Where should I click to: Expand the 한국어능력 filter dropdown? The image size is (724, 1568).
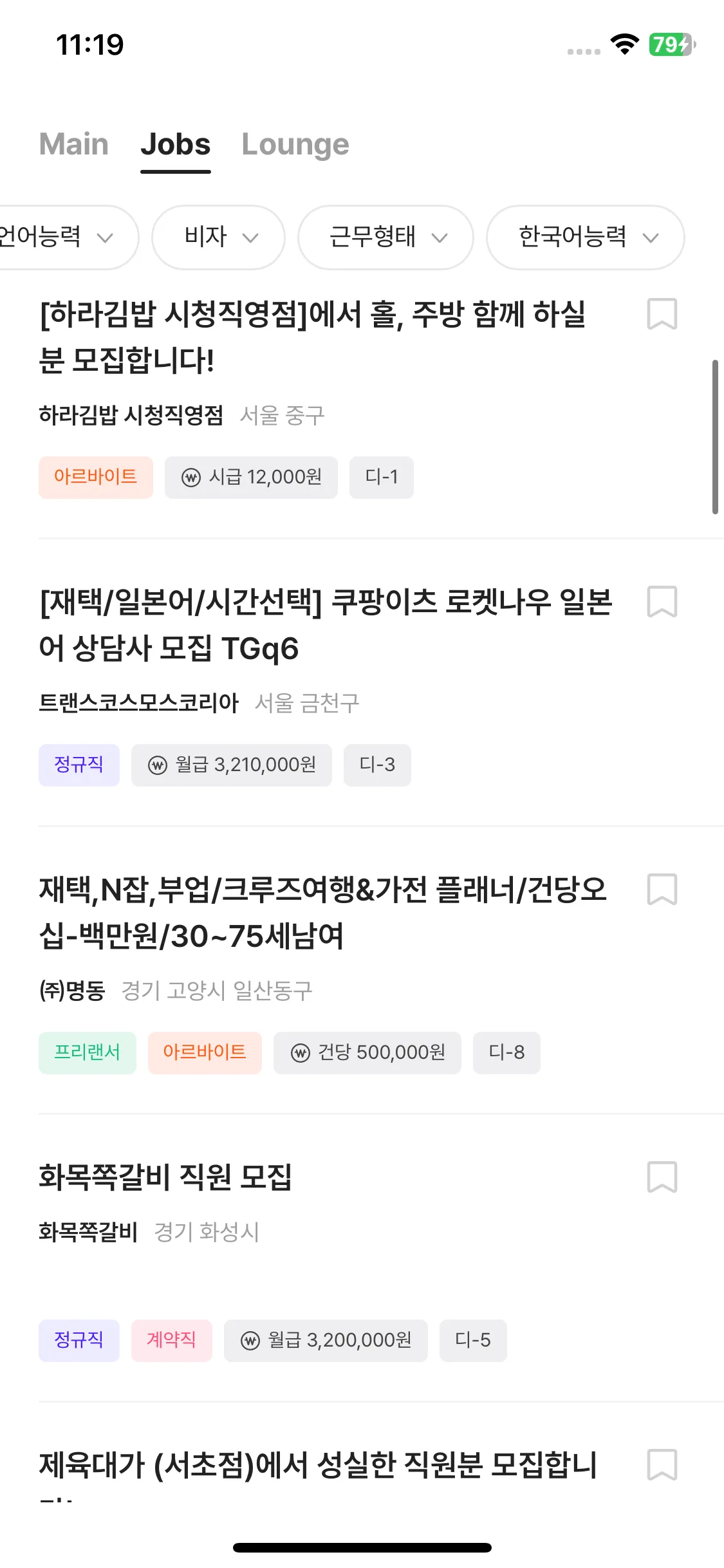(x=586, y=237)
